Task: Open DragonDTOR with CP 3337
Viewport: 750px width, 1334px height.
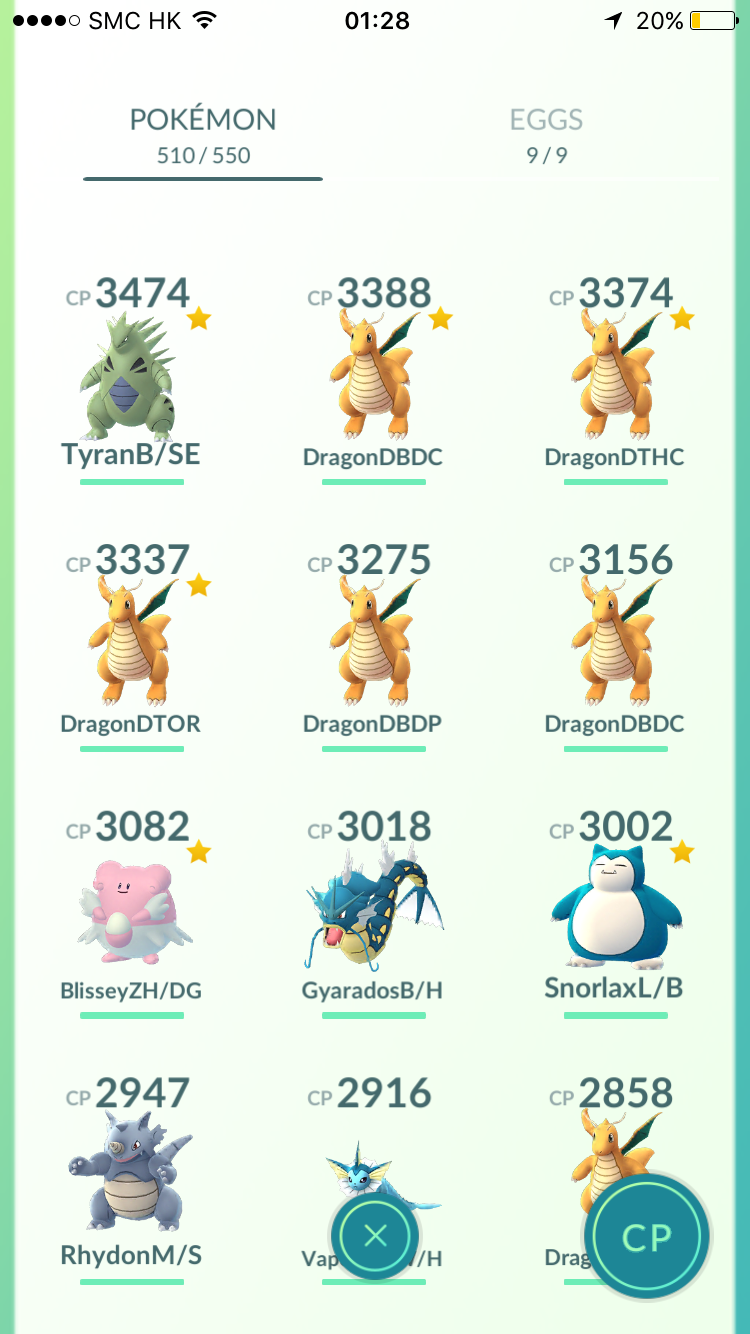Action: coord(132,647)
